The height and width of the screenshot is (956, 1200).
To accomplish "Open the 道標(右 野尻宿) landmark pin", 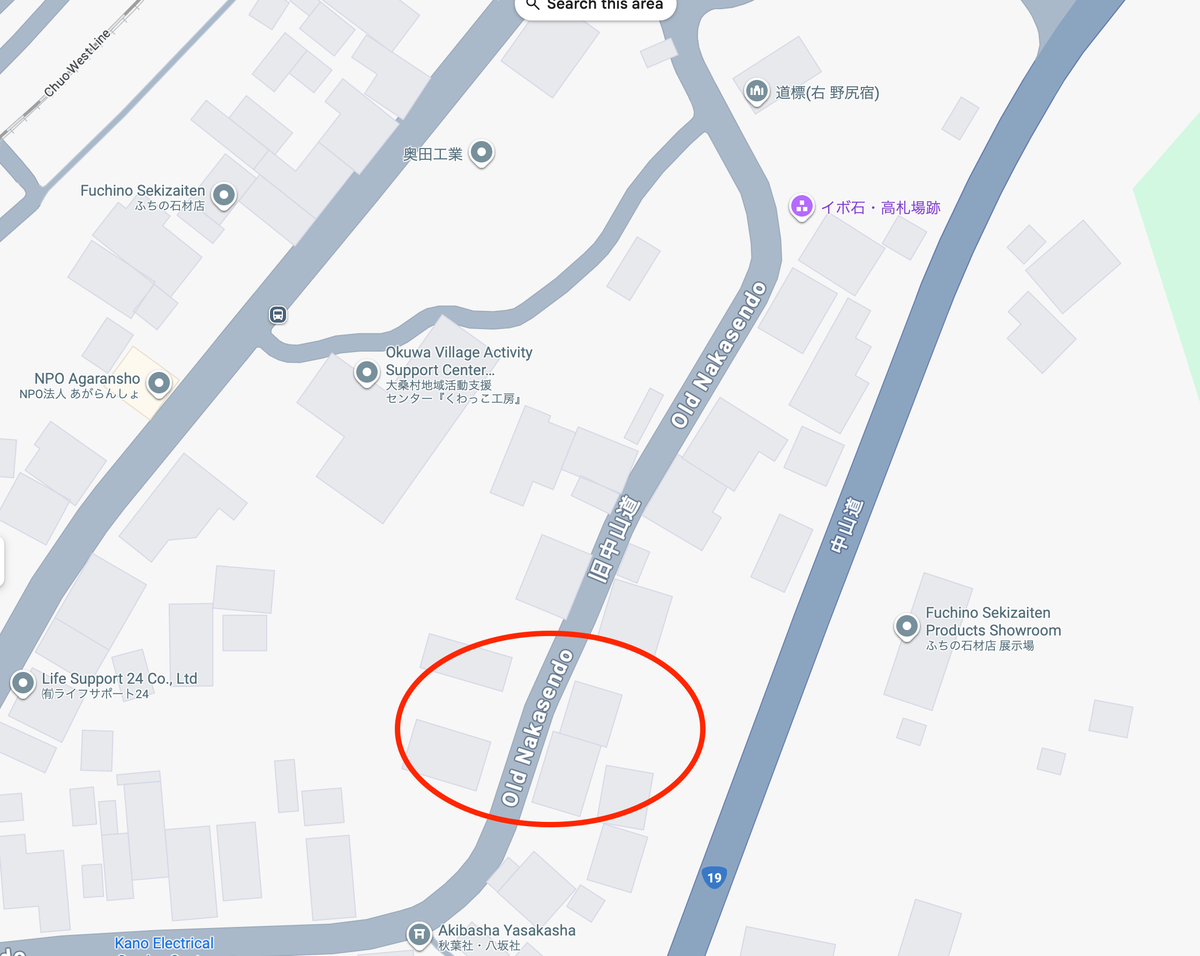I will pos(757,92).
